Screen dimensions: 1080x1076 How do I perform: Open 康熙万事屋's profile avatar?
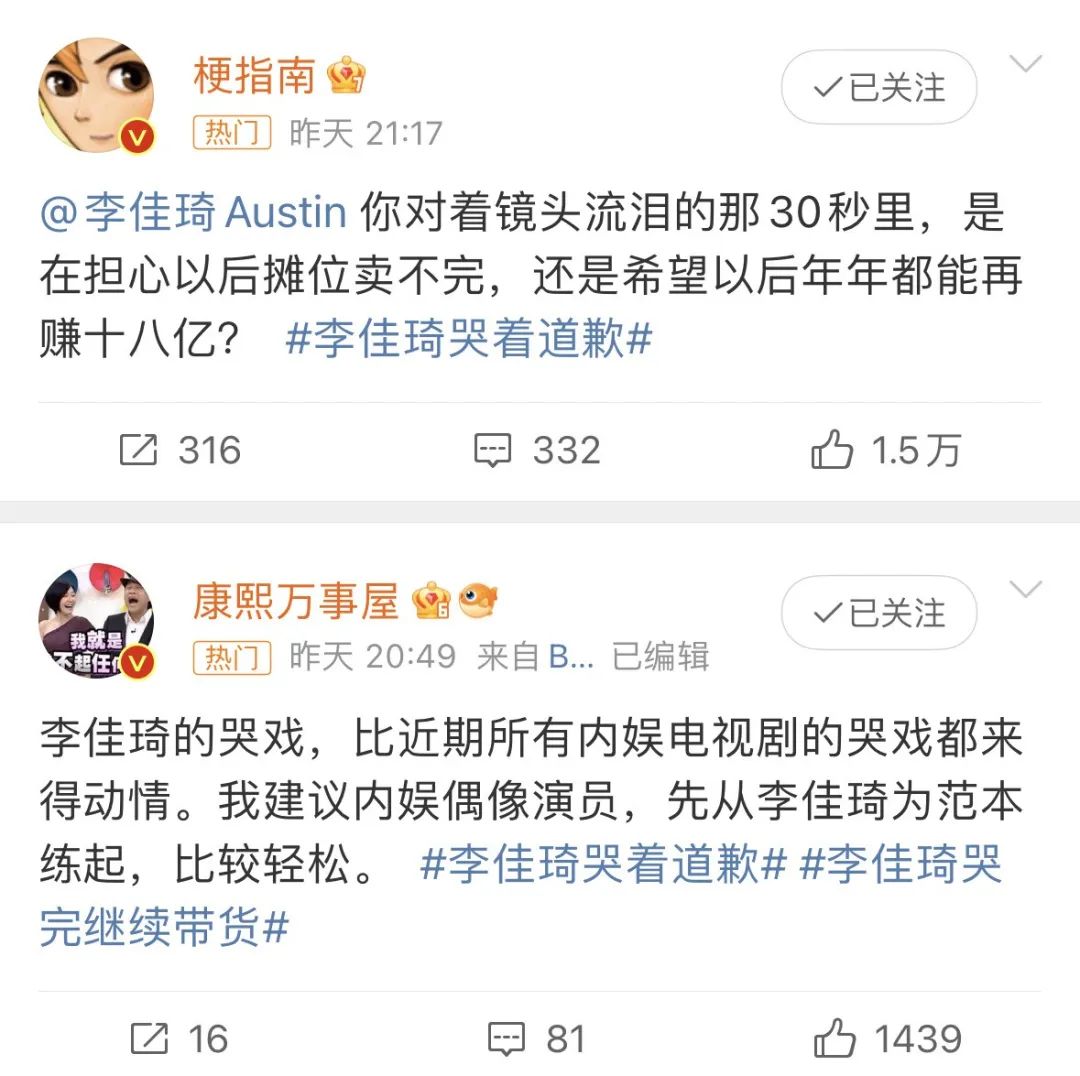tap(97, 620)
